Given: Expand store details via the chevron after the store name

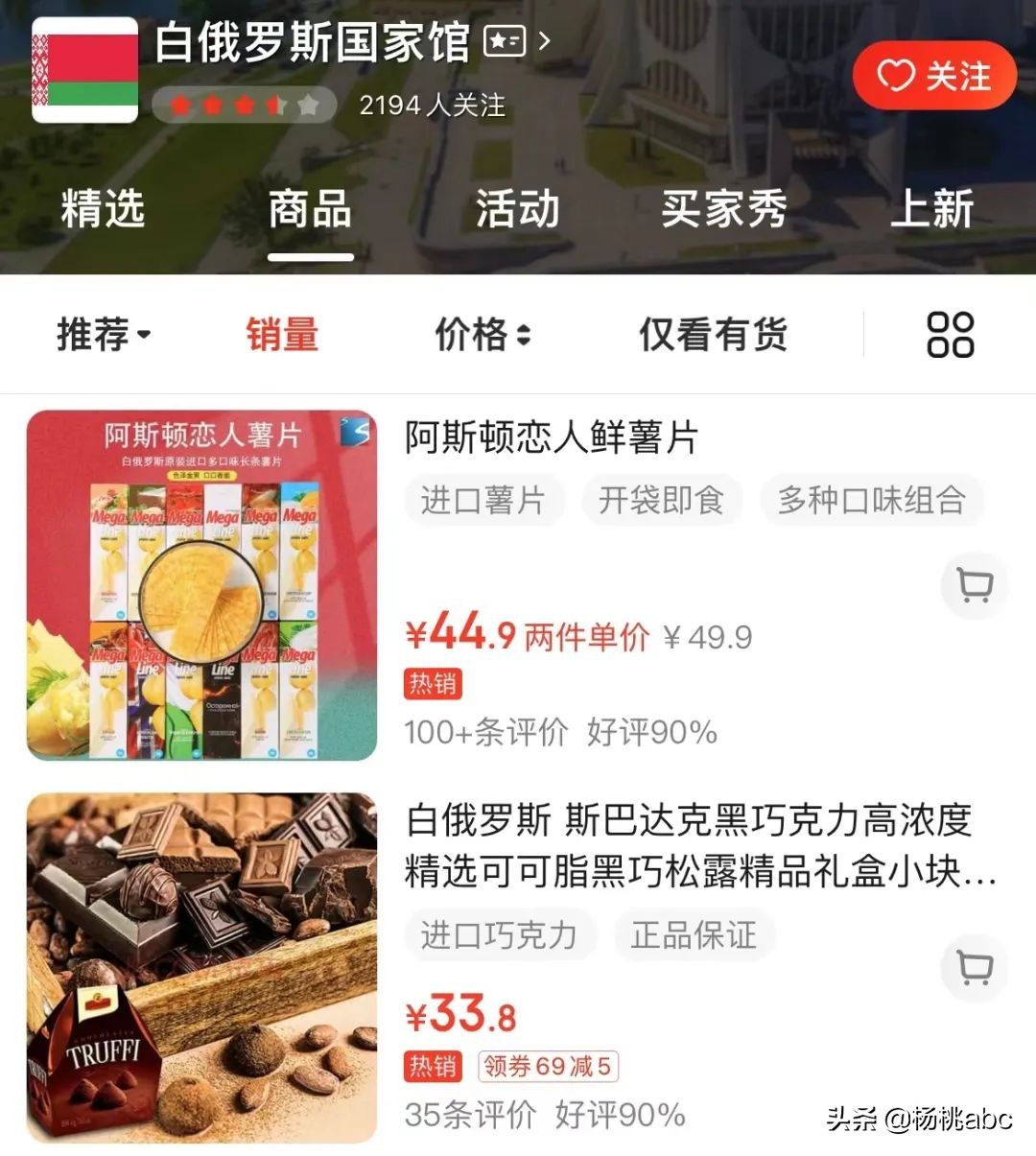Looking at the screenshot, I should 543,42.
